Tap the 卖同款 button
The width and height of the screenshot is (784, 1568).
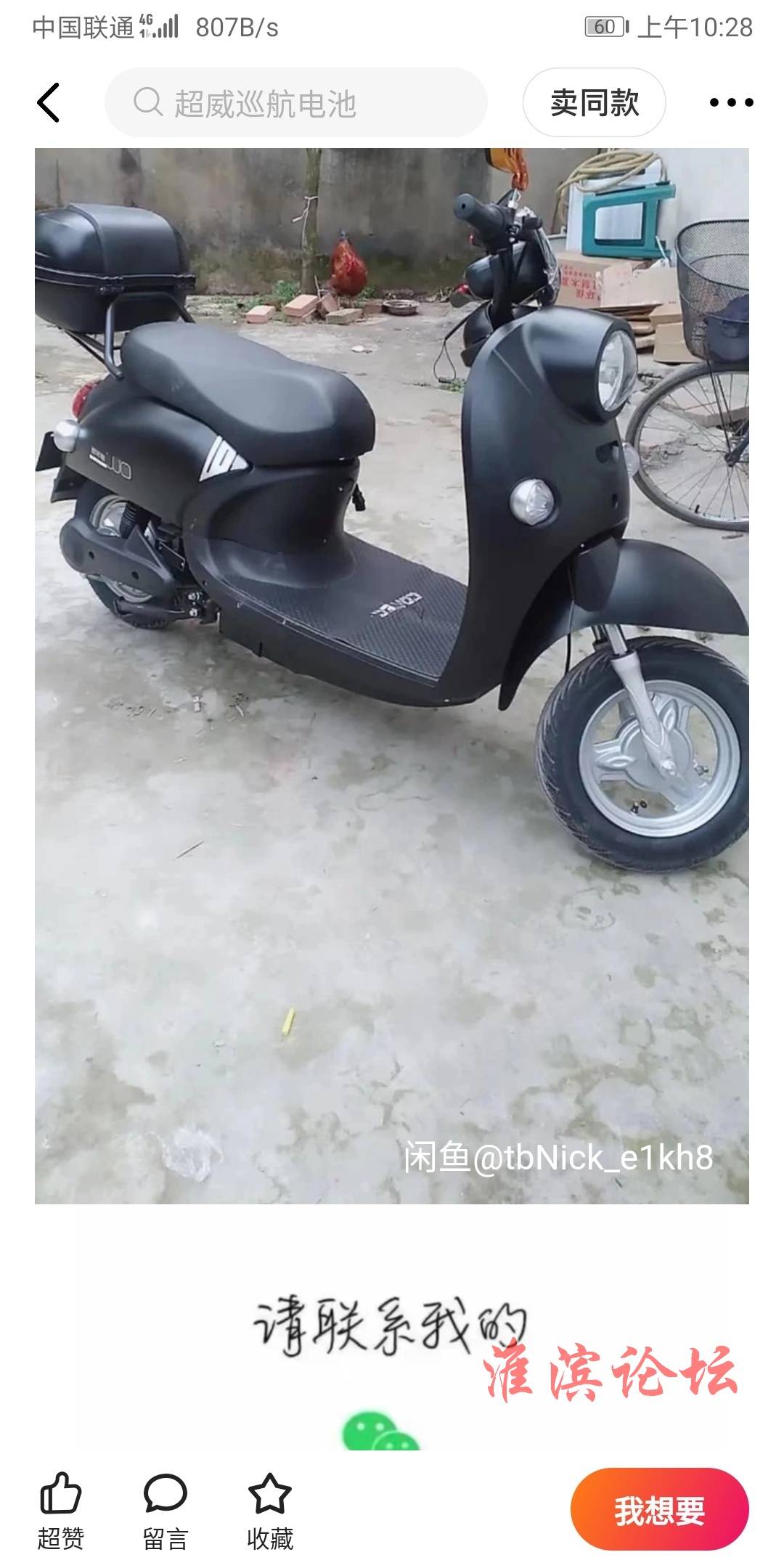[594, 102]
